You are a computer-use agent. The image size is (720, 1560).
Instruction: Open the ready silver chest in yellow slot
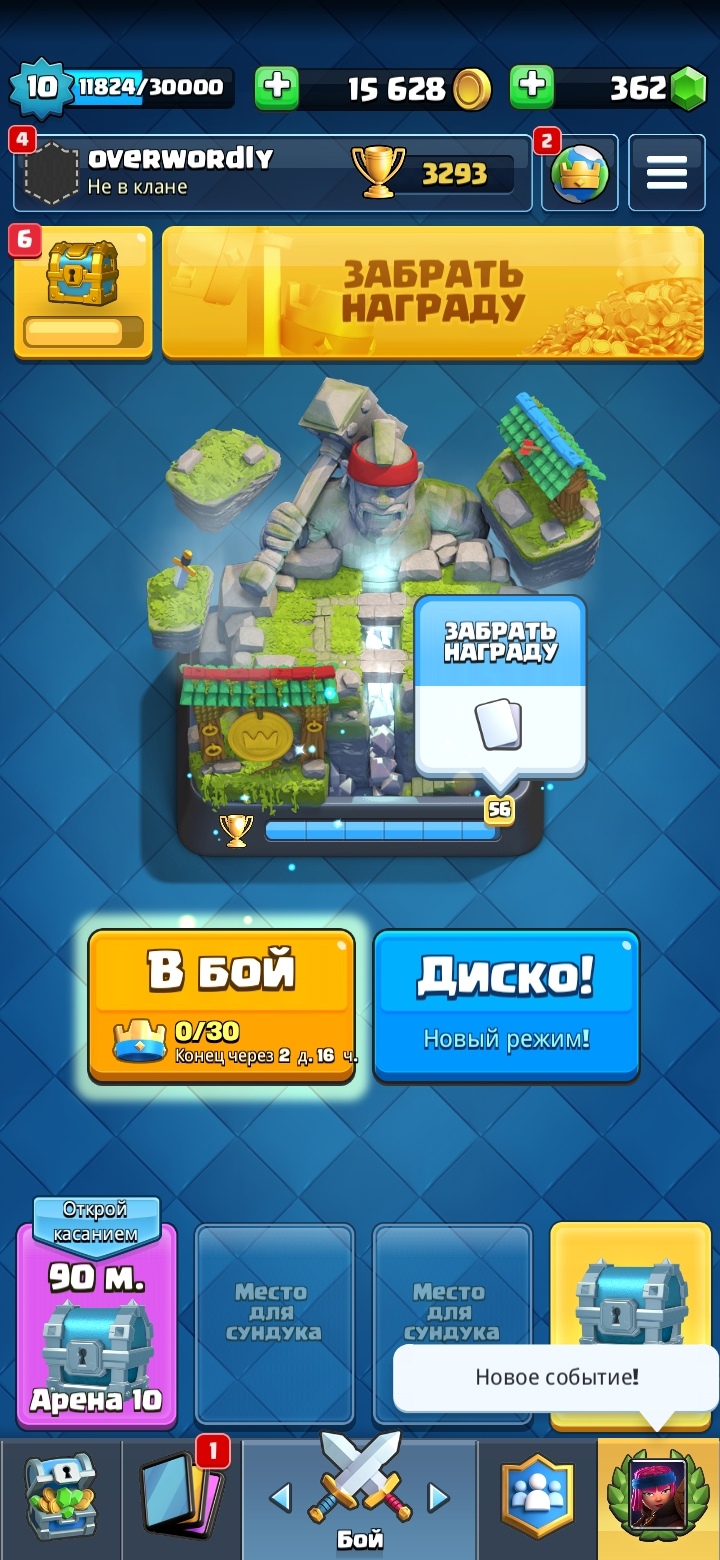tap(630, 1300)
